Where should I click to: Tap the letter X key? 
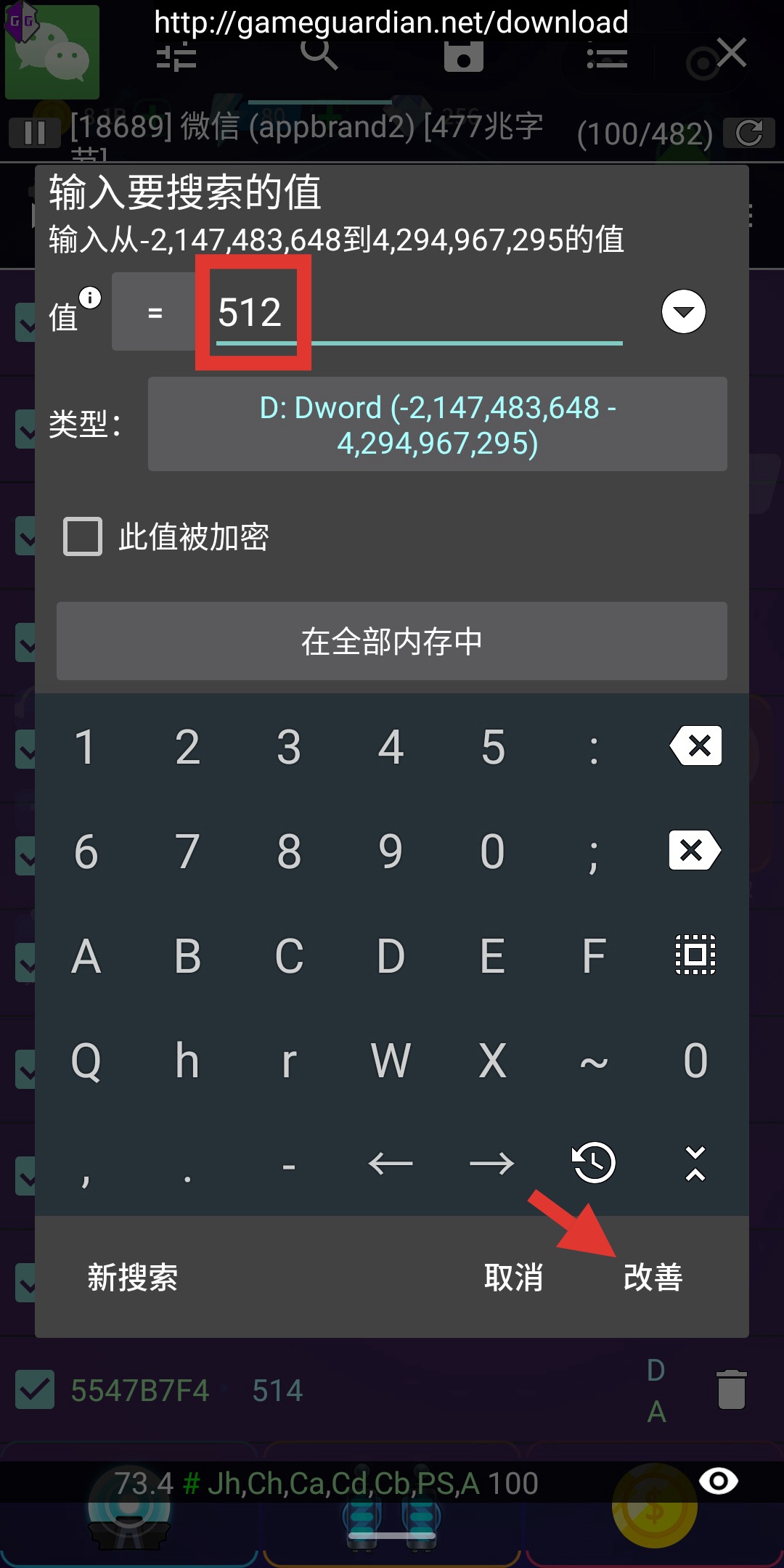pyautogui.click(x=492, y=1061)
